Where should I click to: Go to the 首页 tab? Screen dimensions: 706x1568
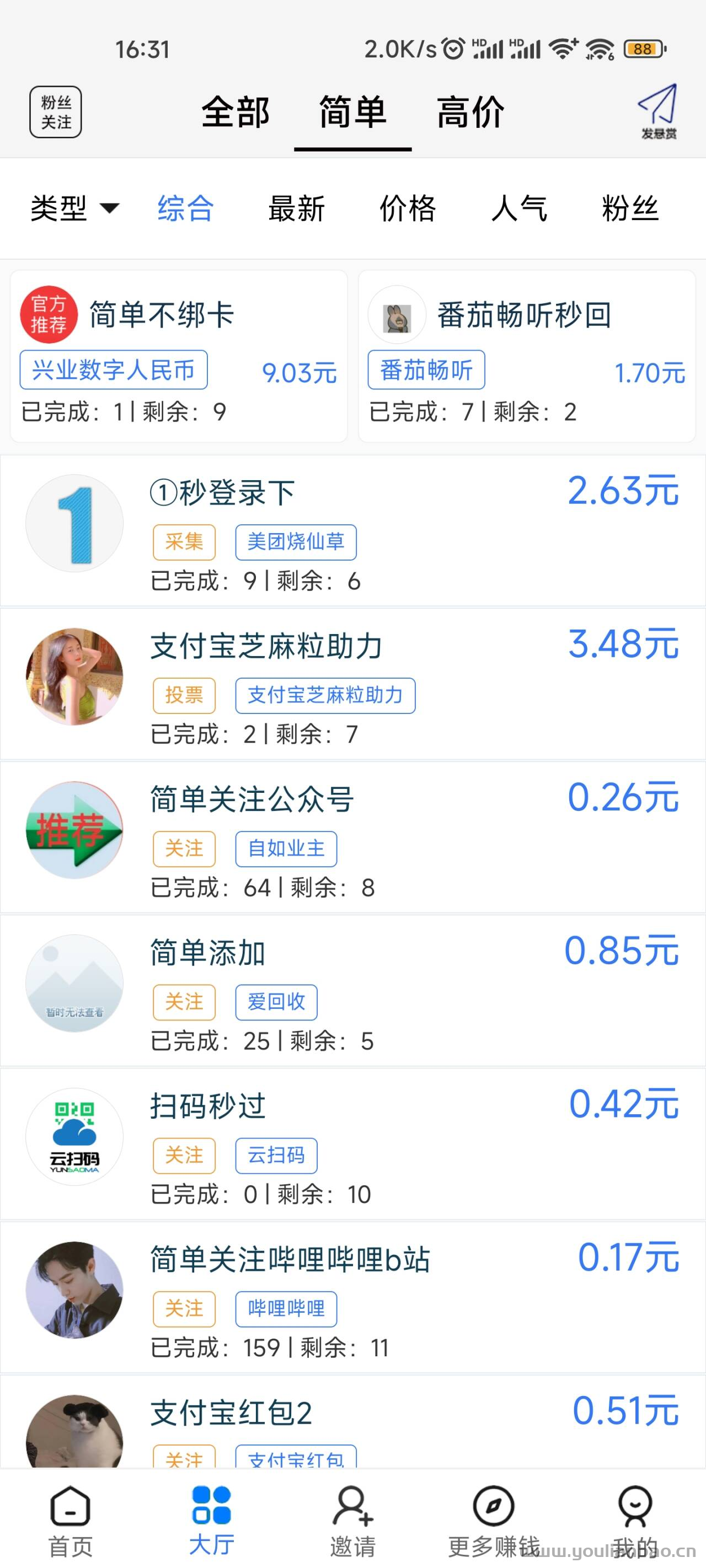71,1521
